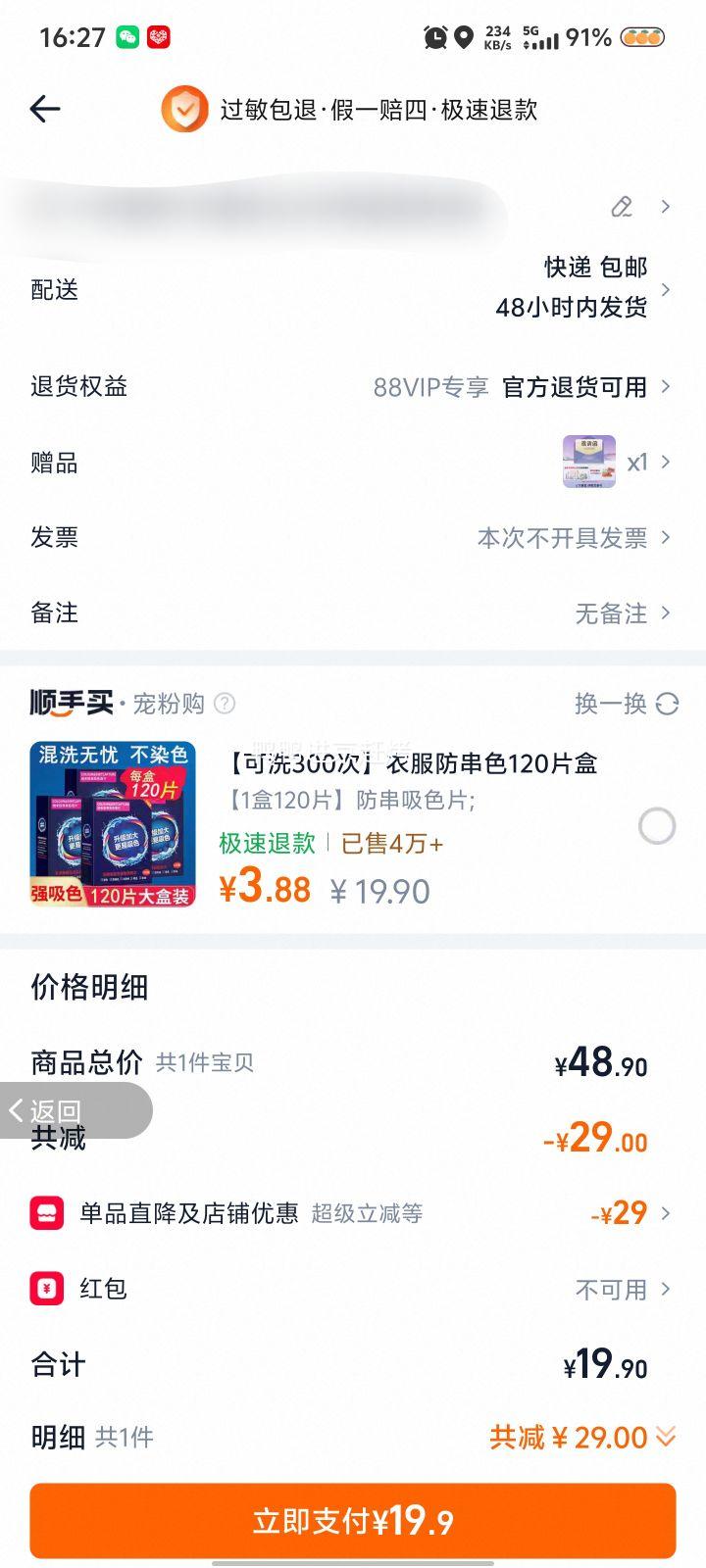Screen dimensions: 706x1568
Task: Tap 换一换 to swap the recommended item
Action: pos(613,704)
